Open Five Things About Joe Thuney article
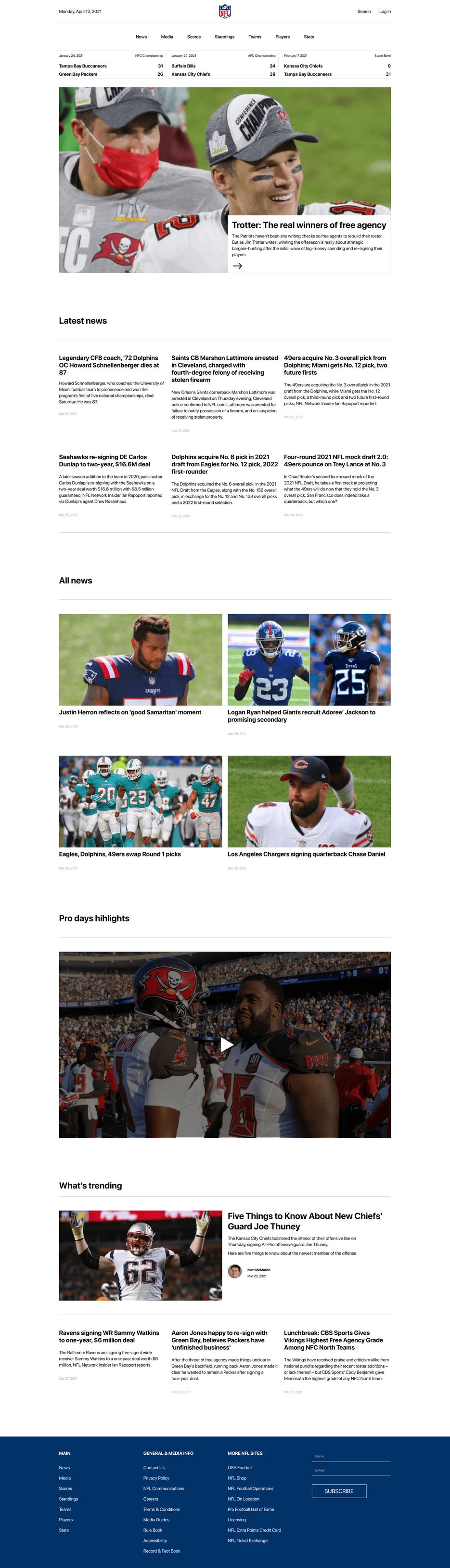450x1568 pixels. (305, 1220)
